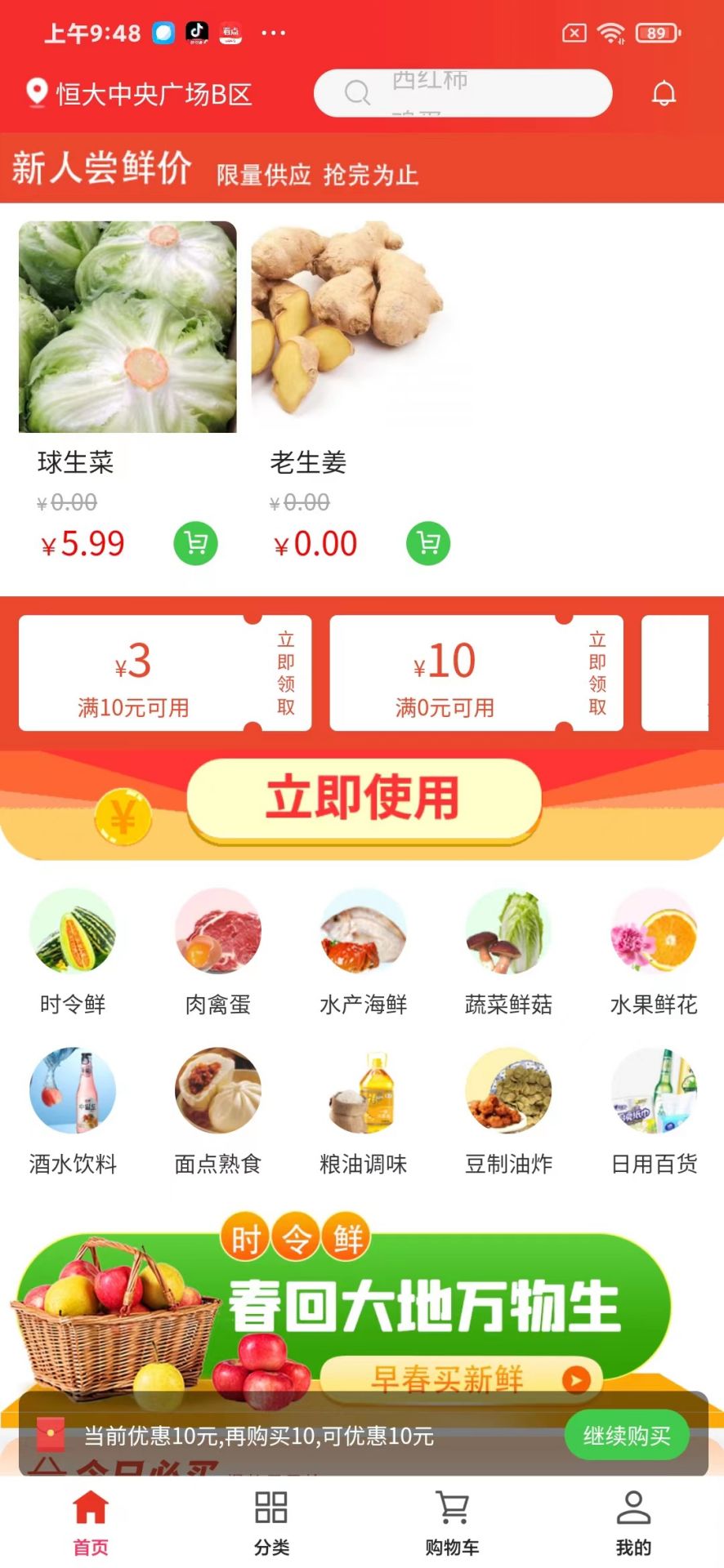
Task: Select the 面点熟食 category icon
Action: [x=217, y=1091]
